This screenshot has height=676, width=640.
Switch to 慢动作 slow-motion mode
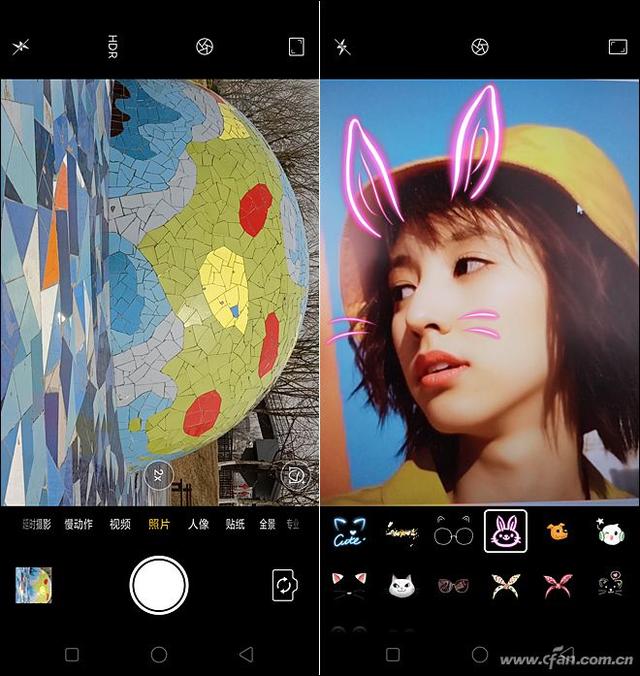click(78, 523)
